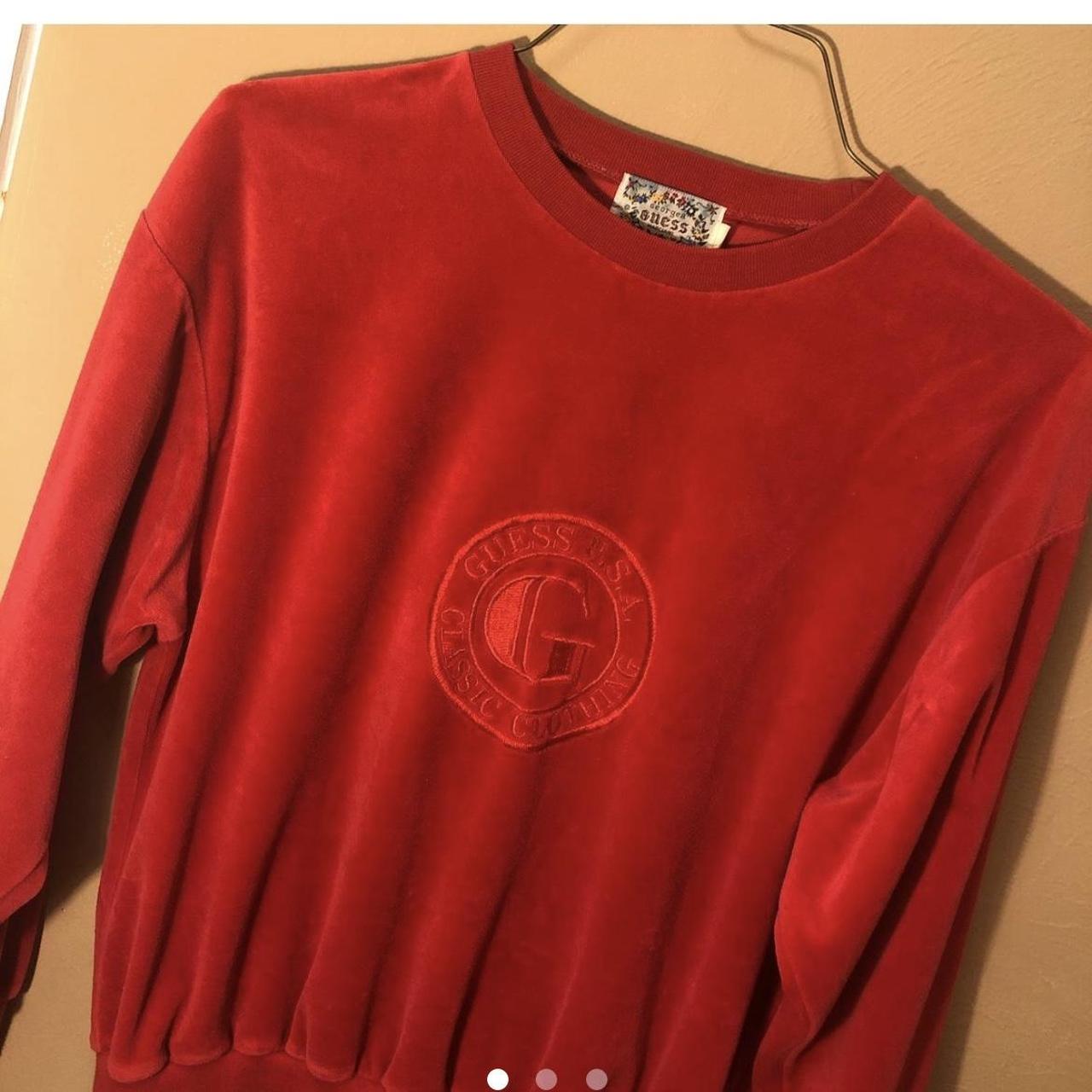
Task: Open the red Guess sweatshirt photo
Action: click(546, 546)
